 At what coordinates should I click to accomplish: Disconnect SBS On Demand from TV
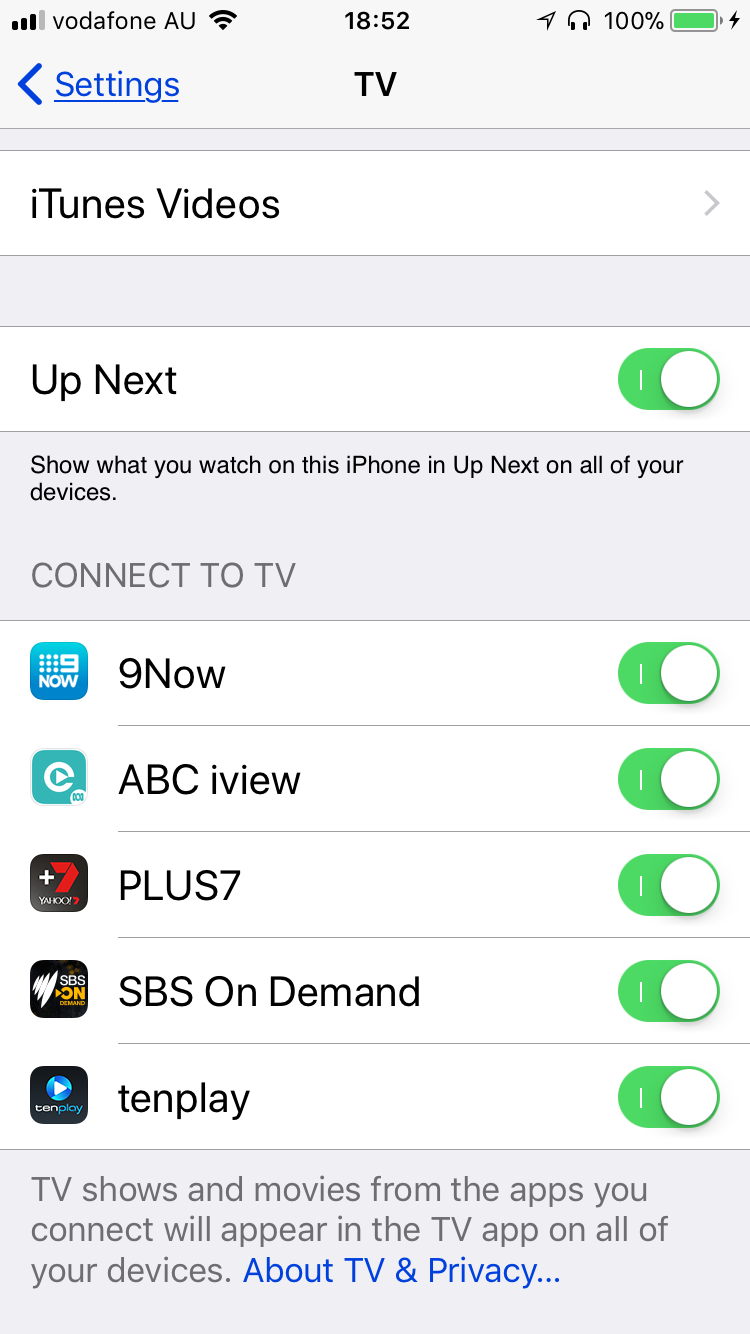click(x=668, y=992)
